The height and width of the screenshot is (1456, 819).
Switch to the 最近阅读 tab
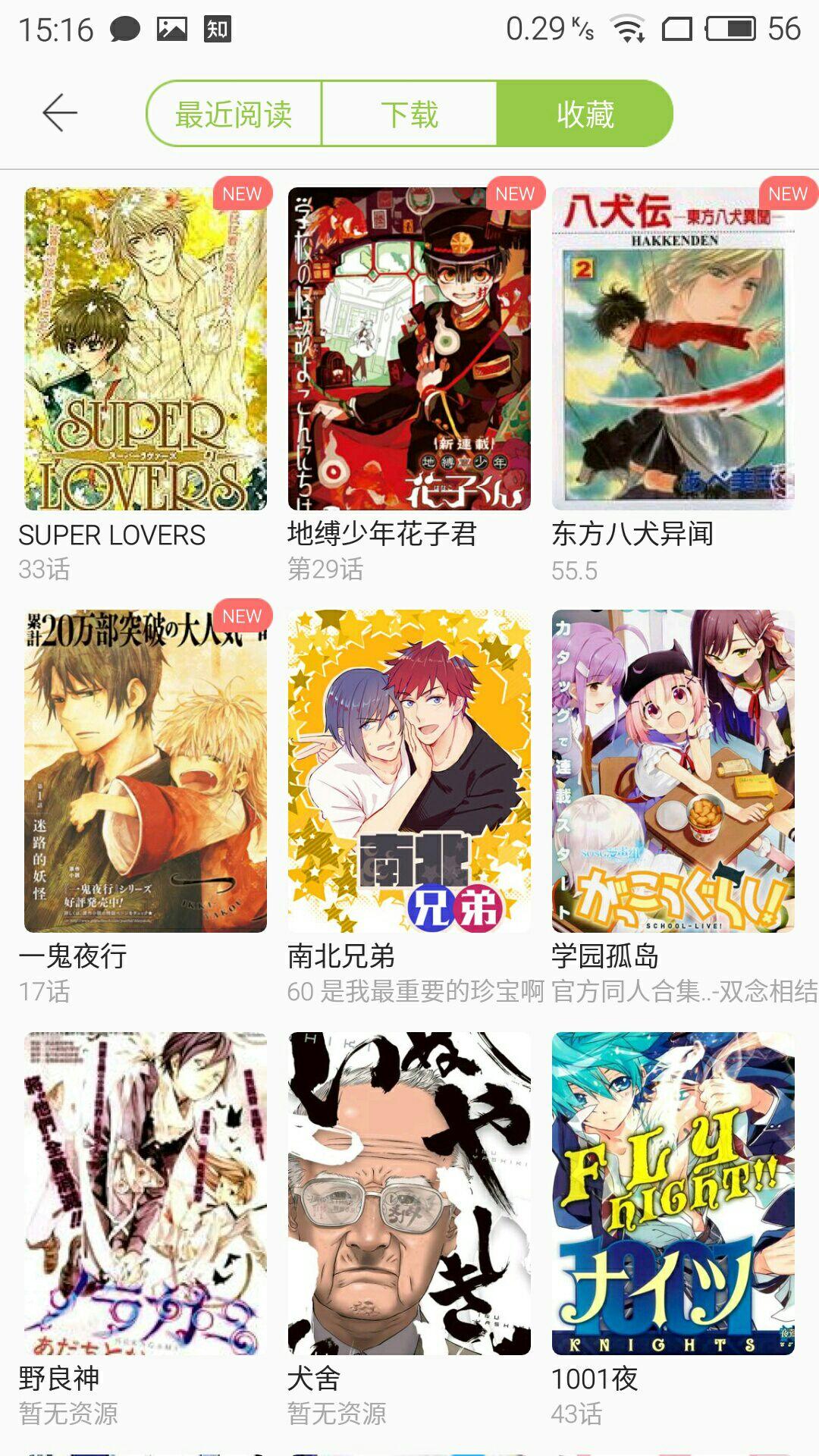click(x=234, y=114)
